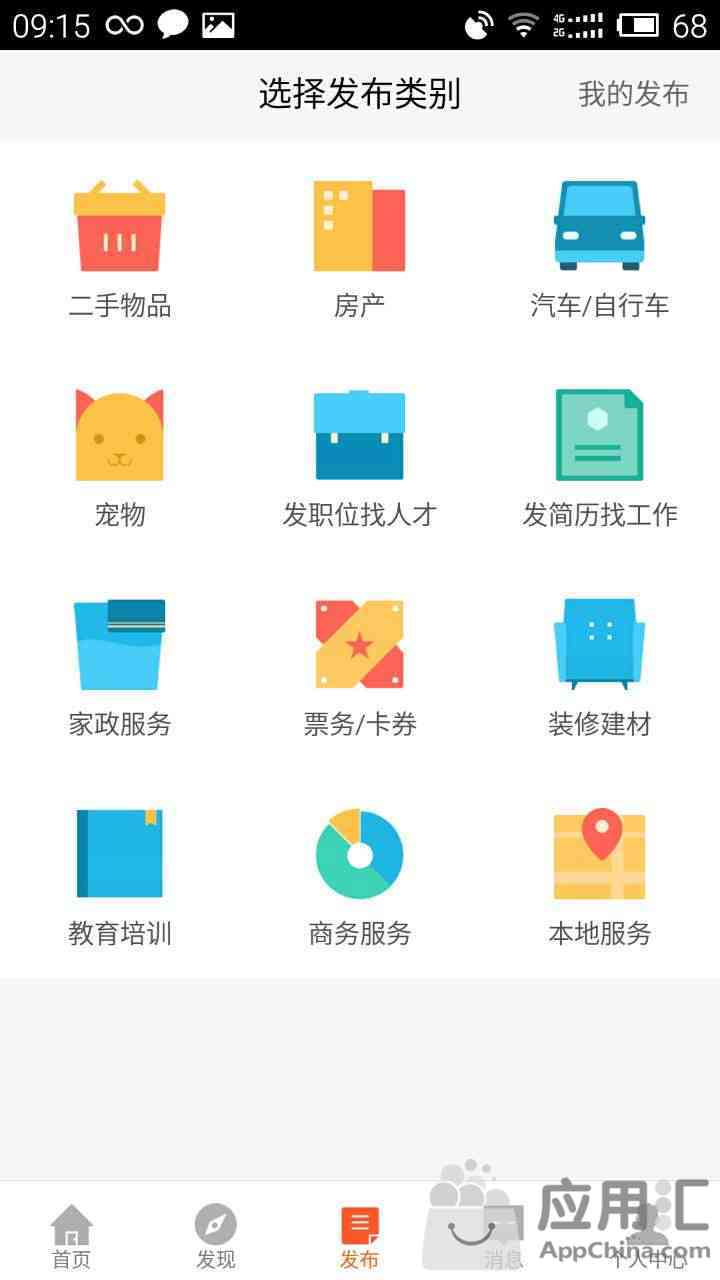Viewport: 720px width, 1280px height.
Task: Choose 发简历找工作
Action: tap(600, 459)
